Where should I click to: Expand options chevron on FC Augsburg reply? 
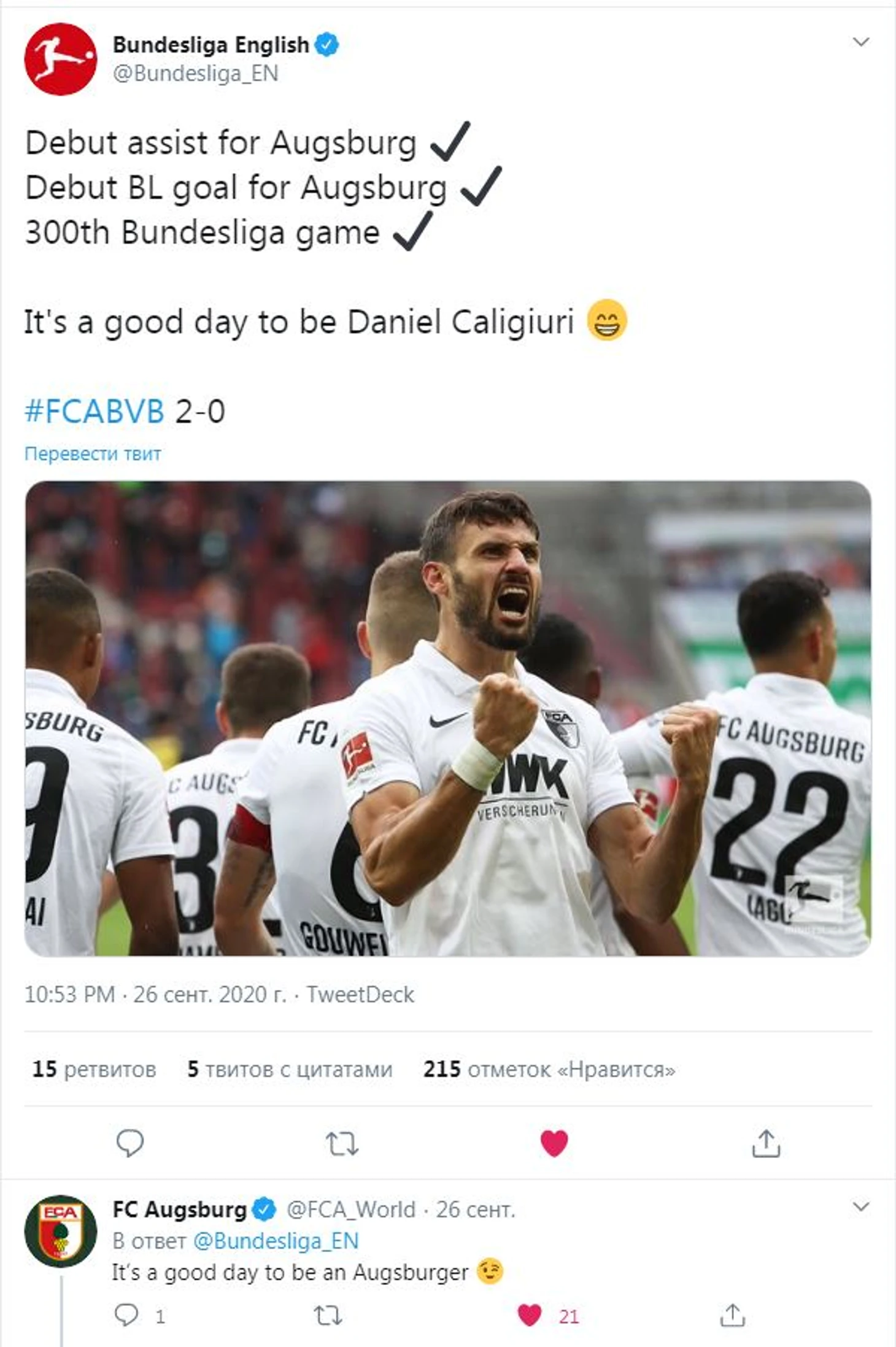click(861, 1208)
